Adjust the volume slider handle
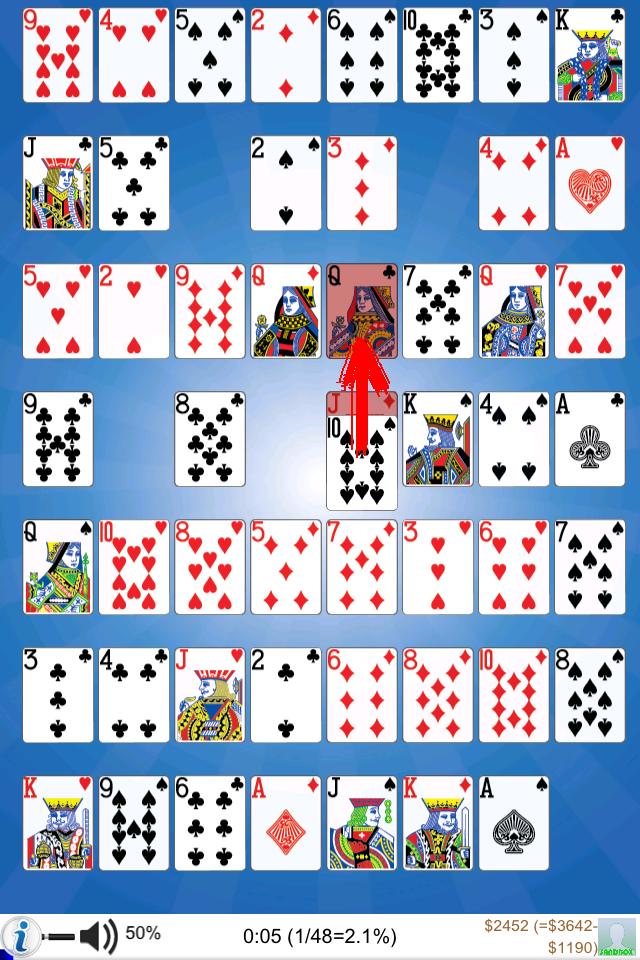Screen dimensions: 640x960 (62, 937)
